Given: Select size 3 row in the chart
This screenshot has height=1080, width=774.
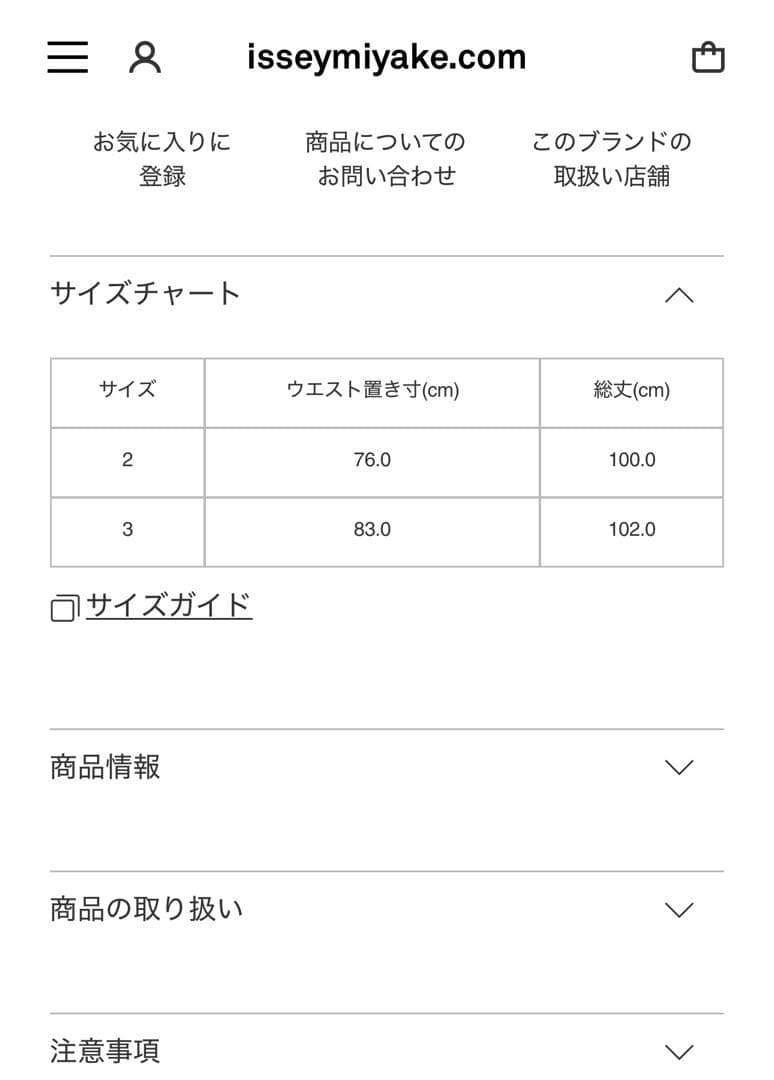Looking at the screenshot, I should [126, 529].
